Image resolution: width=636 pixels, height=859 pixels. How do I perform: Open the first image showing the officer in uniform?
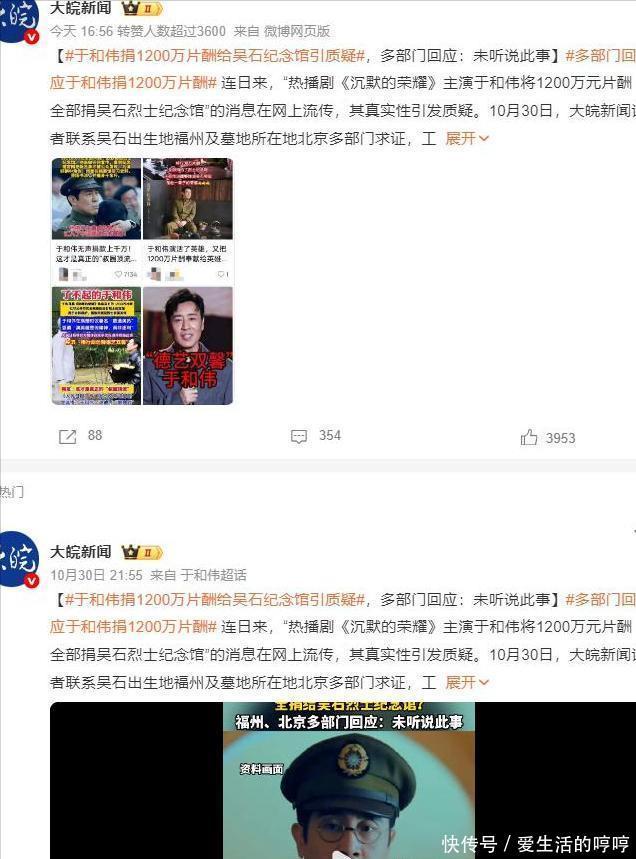[96, 198]
